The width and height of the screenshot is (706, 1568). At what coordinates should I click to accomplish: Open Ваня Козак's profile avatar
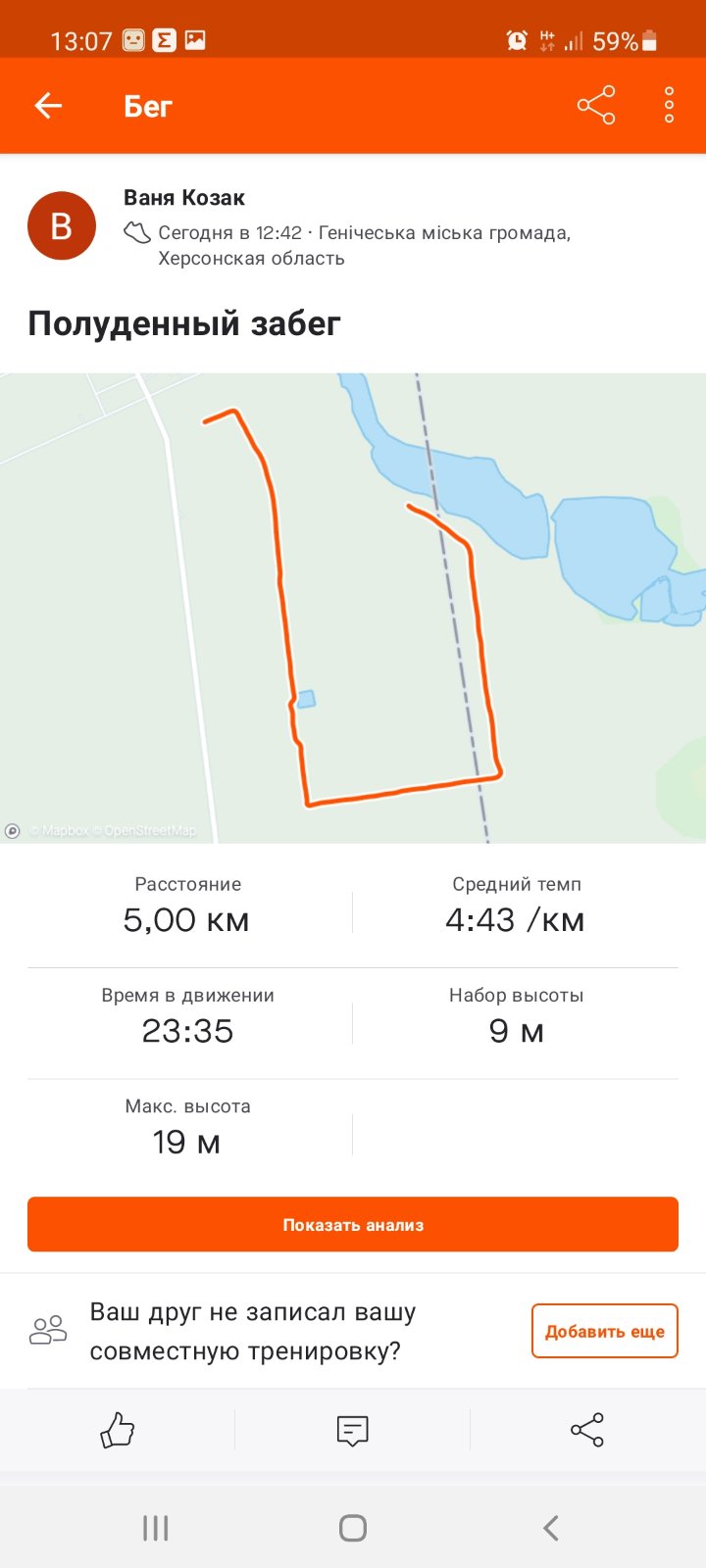(61, 226)
